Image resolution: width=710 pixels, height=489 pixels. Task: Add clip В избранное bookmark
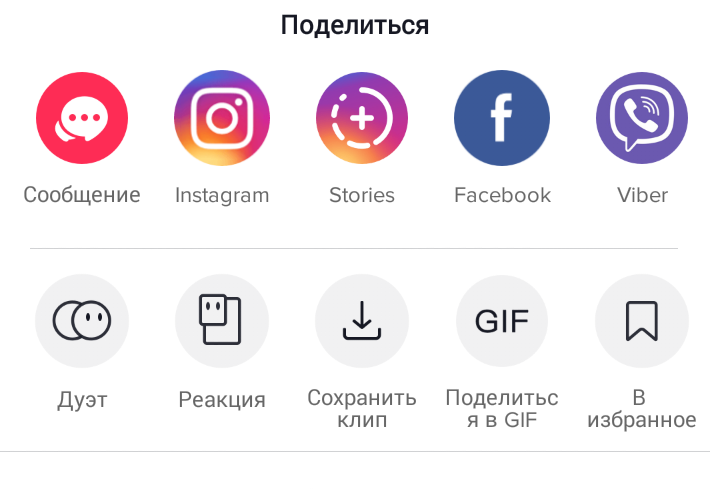click(x=642, y=321)
